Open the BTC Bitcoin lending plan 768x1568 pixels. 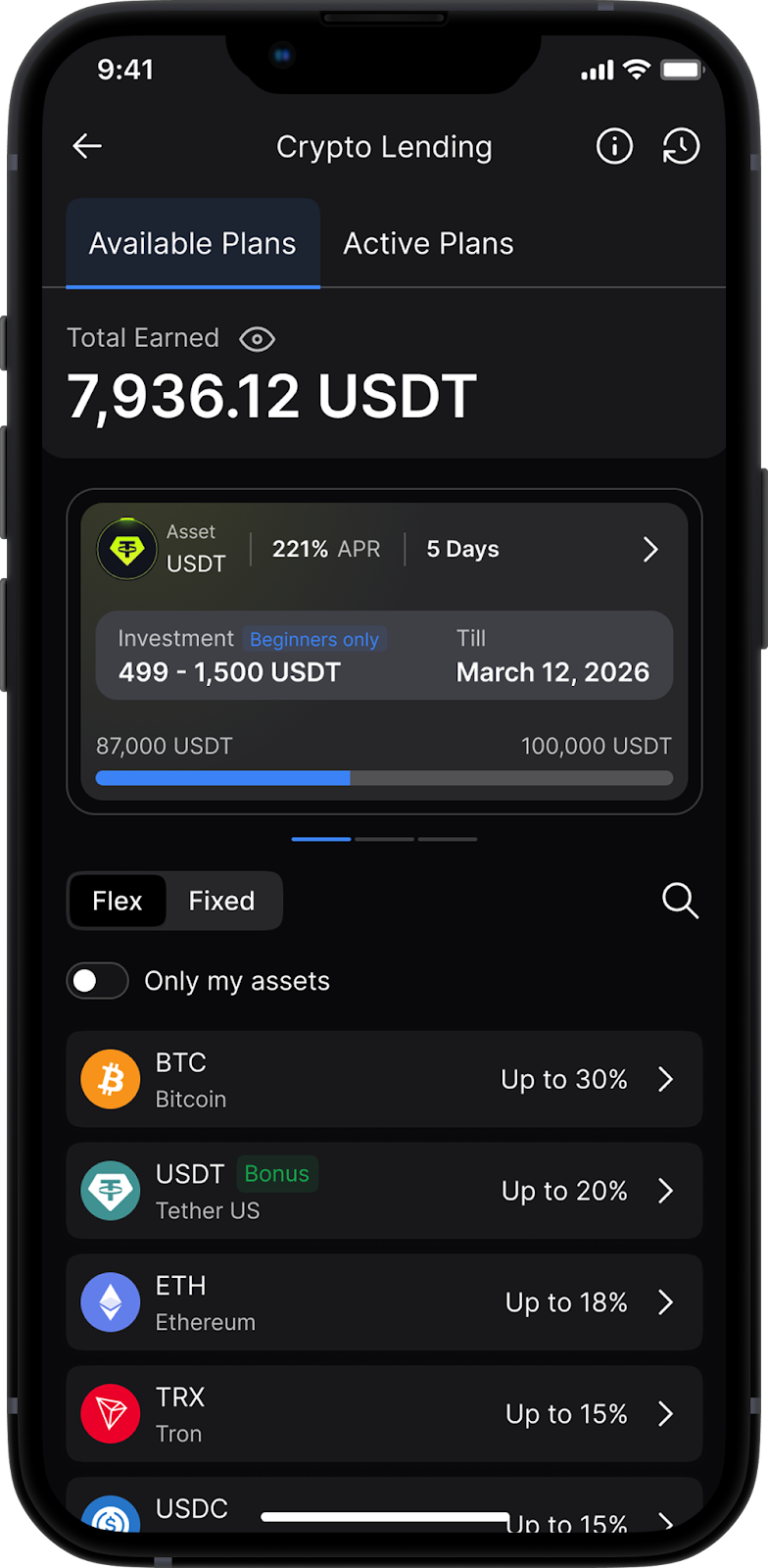(384, 1079)
